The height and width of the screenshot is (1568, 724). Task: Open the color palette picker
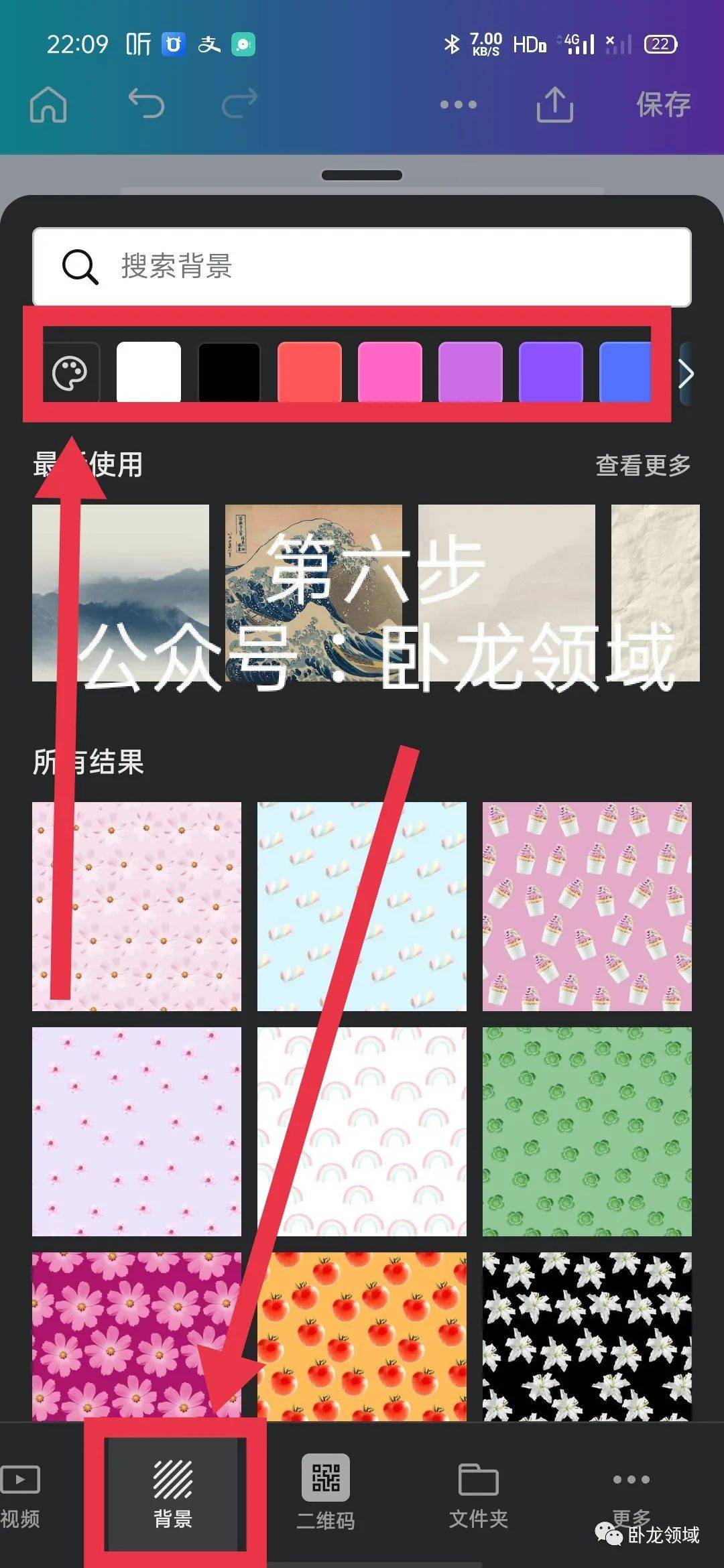click(x=70, y=373)
